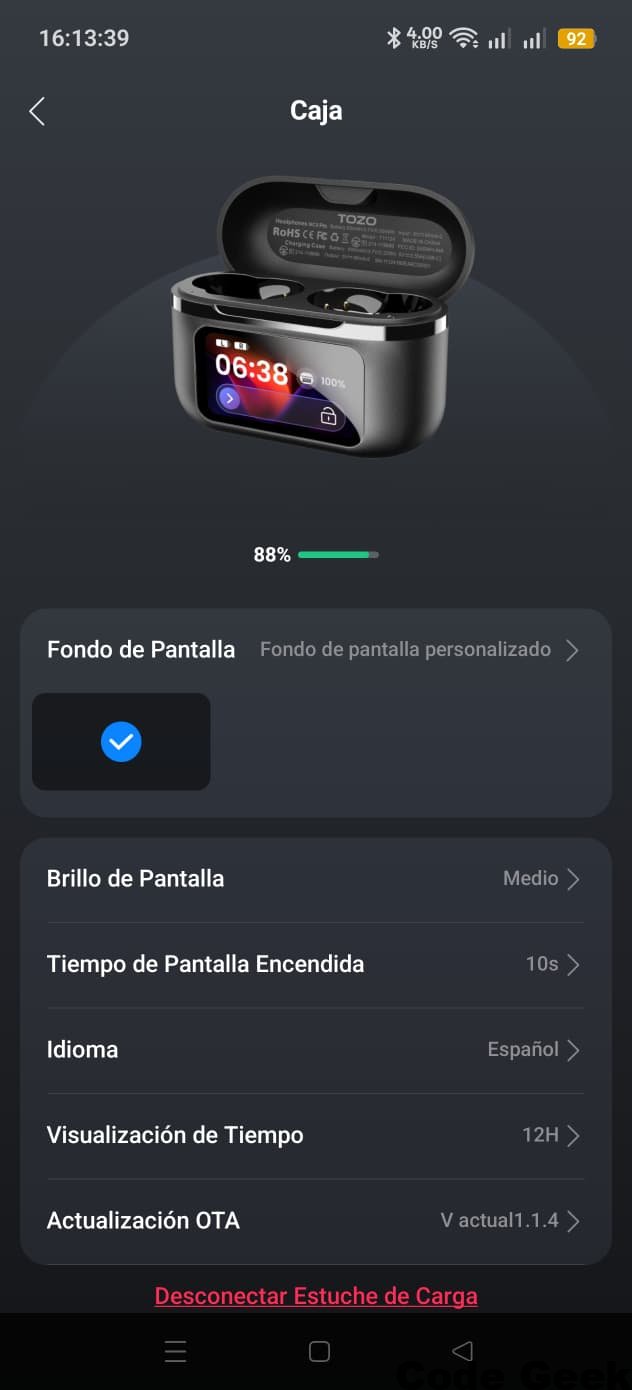
Task: Open the Idioma language setting
Action: 315,1050
